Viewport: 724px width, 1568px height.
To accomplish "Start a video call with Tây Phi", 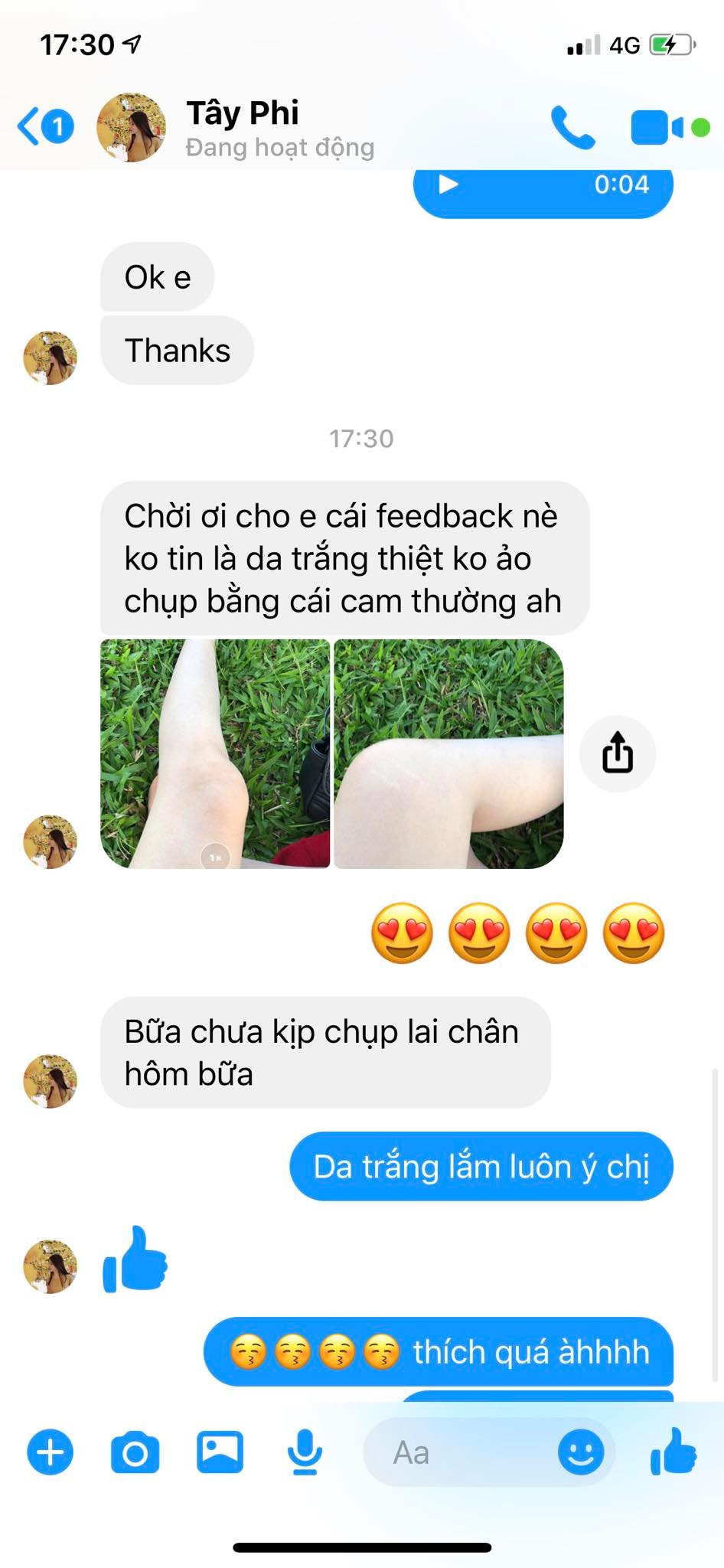I will [x=657, y=127].
